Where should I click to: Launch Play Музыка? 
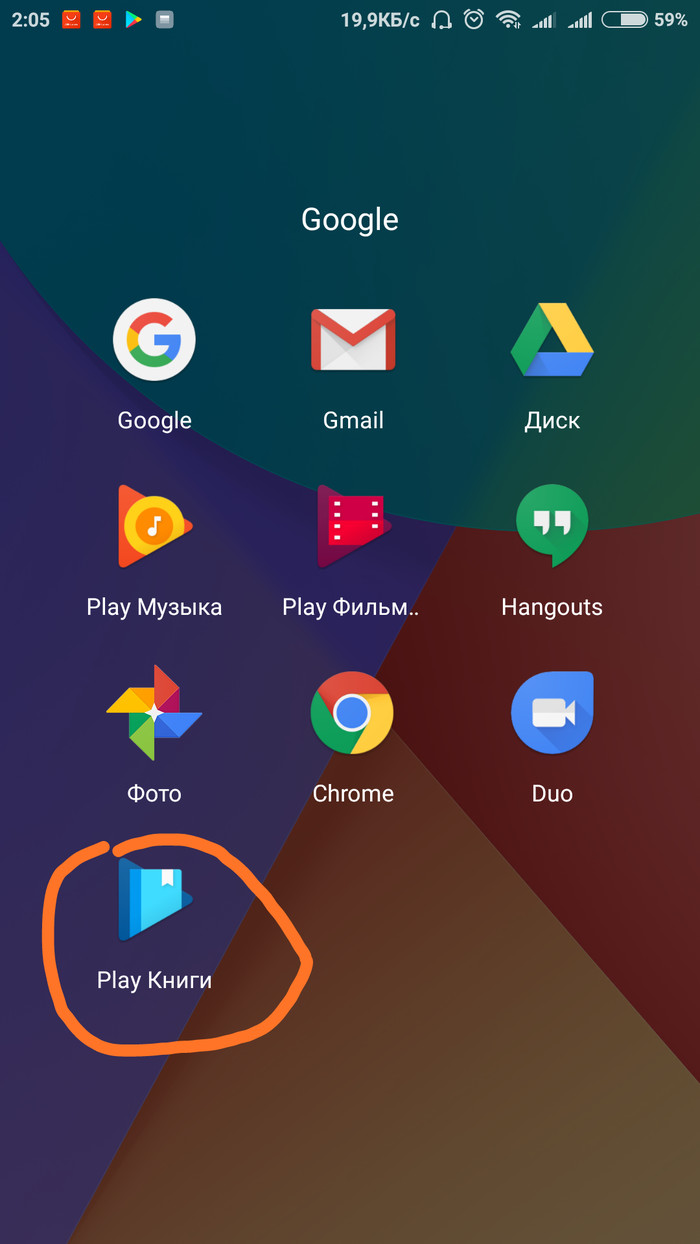(154, 526)
